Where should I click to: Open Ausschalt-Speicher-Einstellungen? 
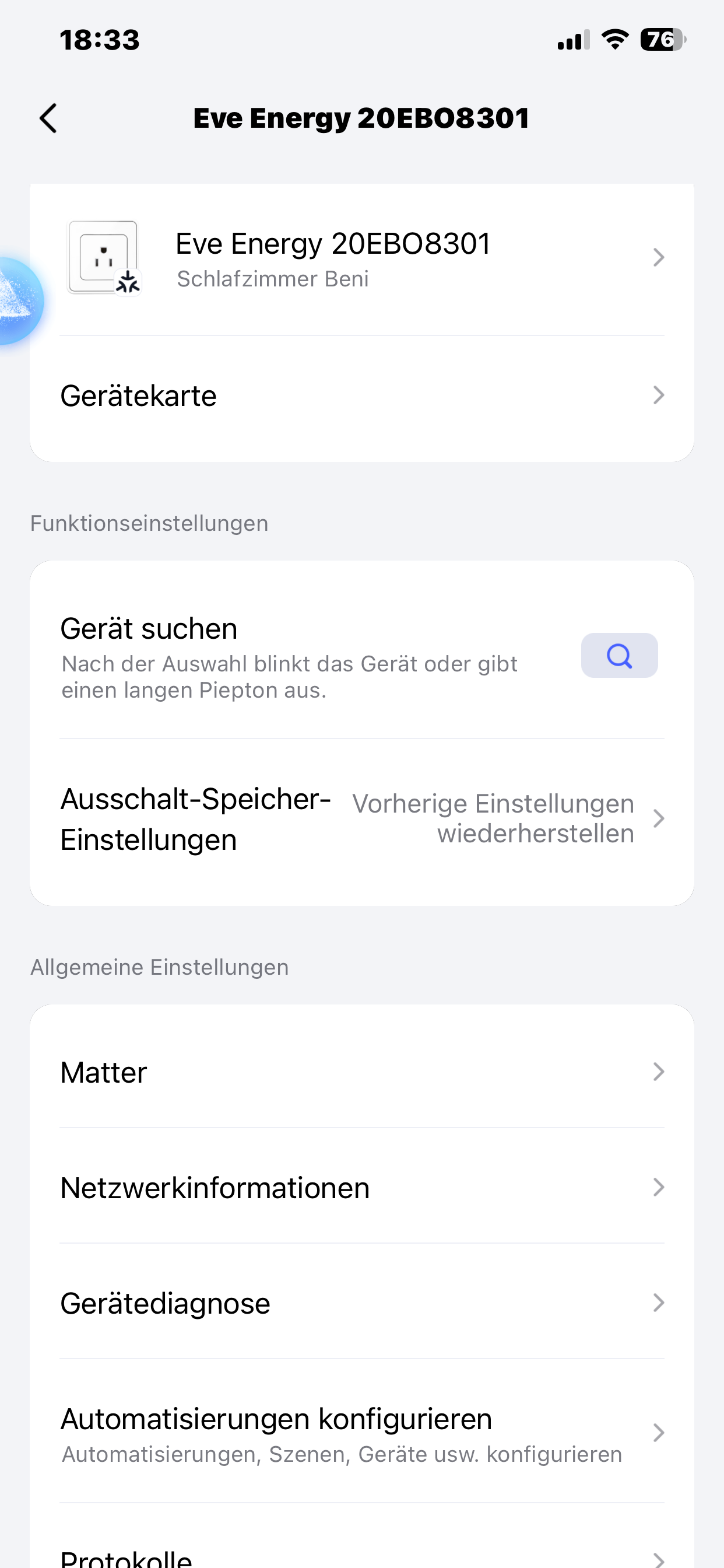(361, 820)
